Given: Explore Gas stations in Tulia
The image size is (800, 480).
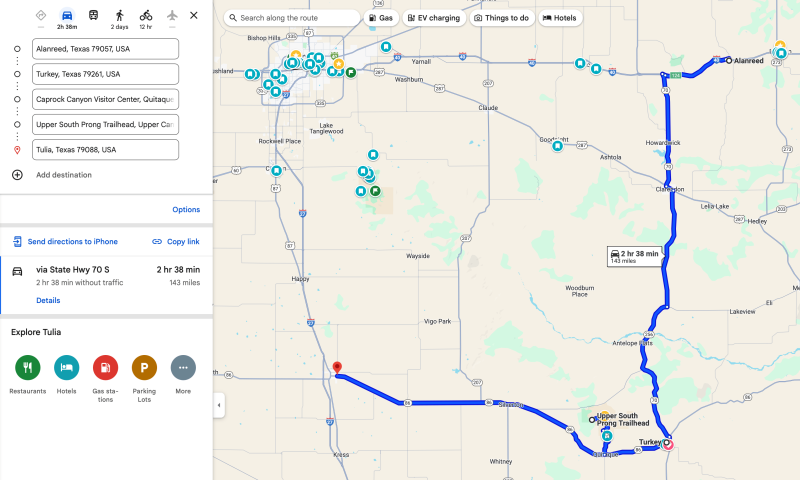Looking at the screenshot, I should tap(105, 368).
